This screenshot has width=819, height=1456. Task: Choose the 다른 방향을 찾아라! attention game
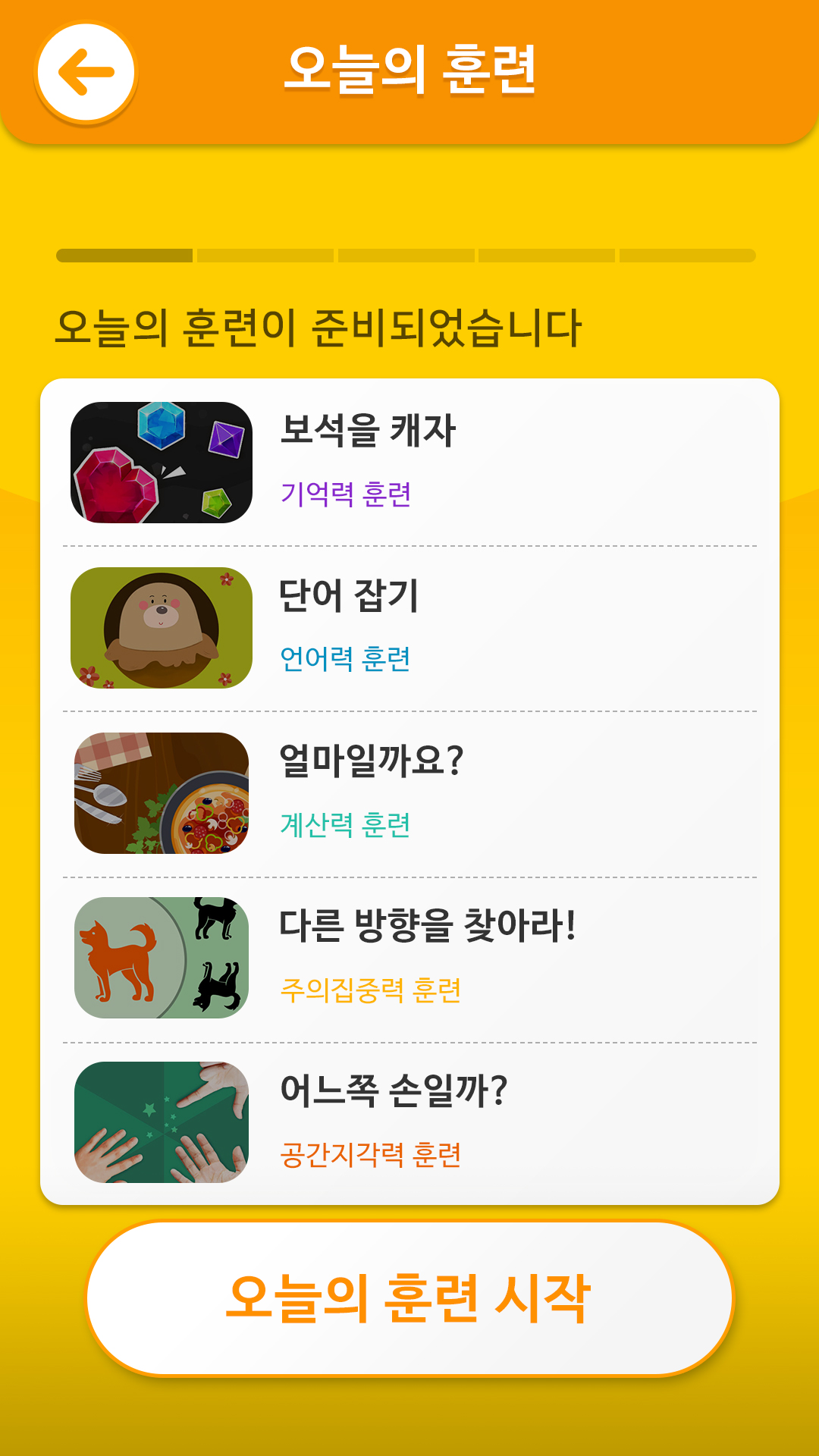[409, 959]
